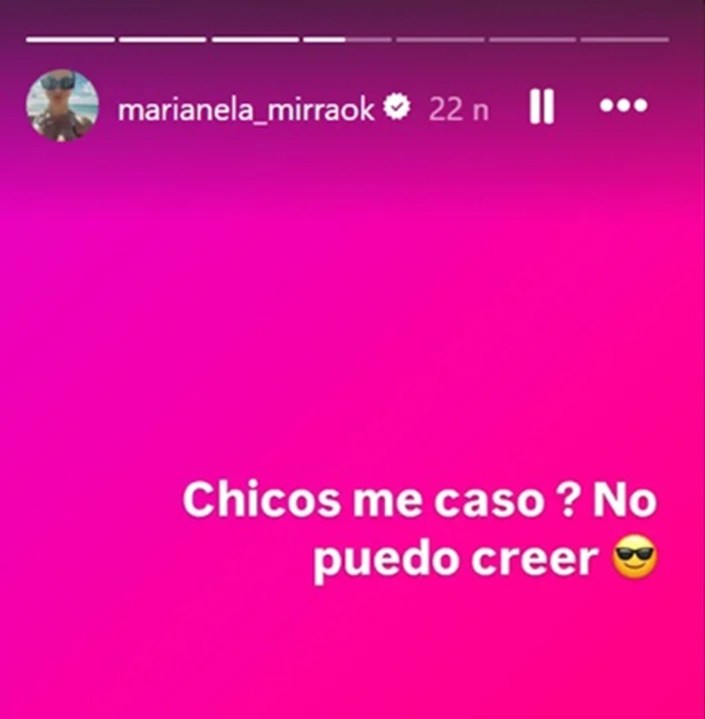Open the three-dot story options menu

click(622, 106)
